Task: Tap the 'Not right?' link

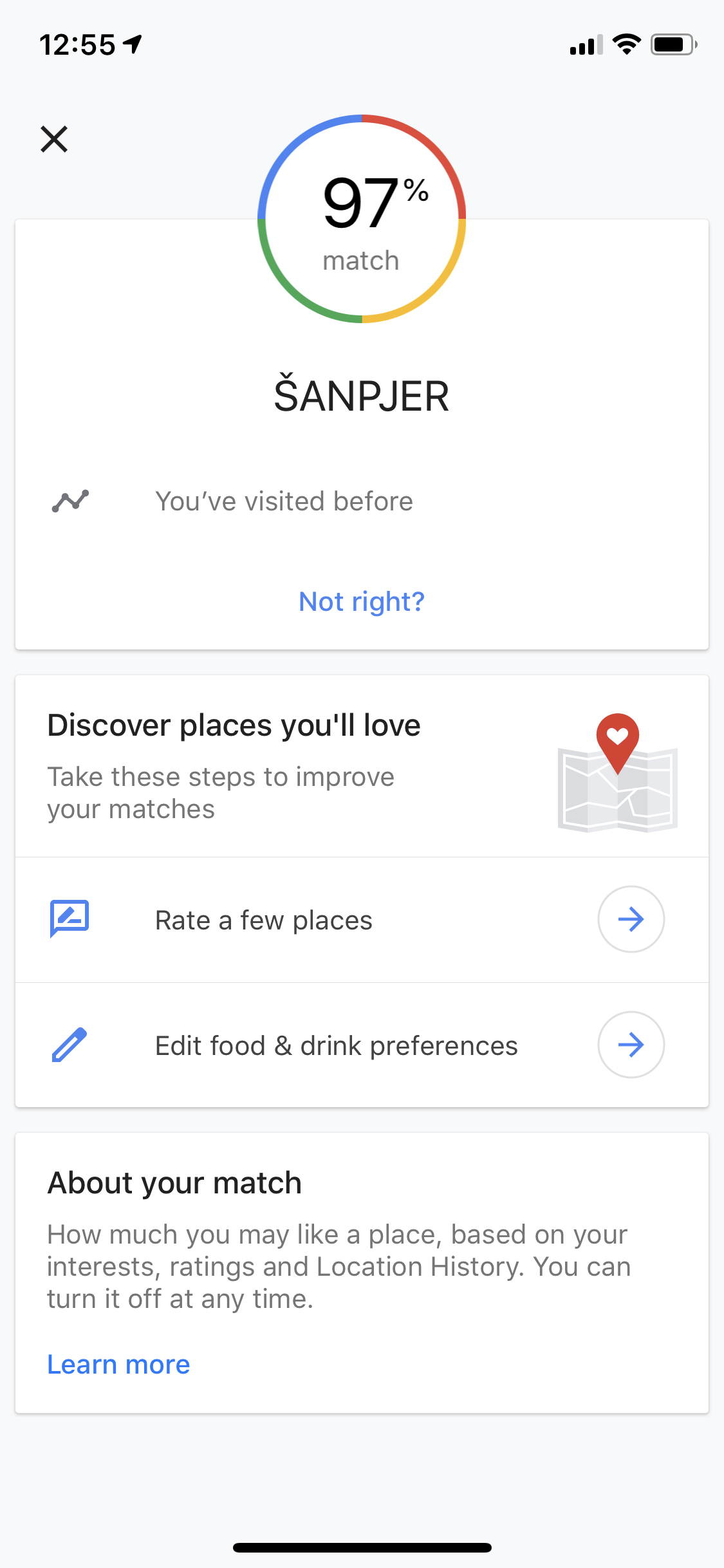Action: click(x=362, y=601)
